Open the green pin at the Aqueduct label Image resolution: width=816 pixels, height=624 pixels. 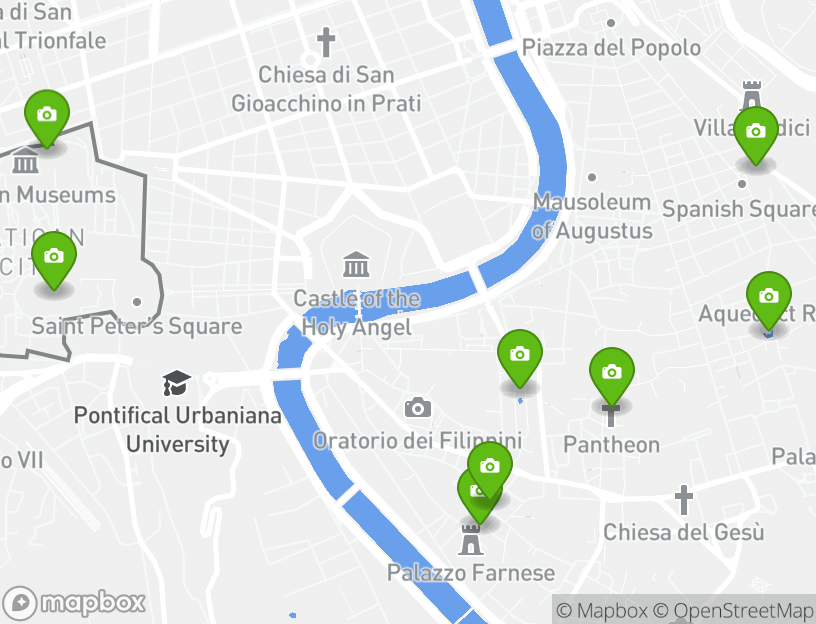[x=768, y=297]
